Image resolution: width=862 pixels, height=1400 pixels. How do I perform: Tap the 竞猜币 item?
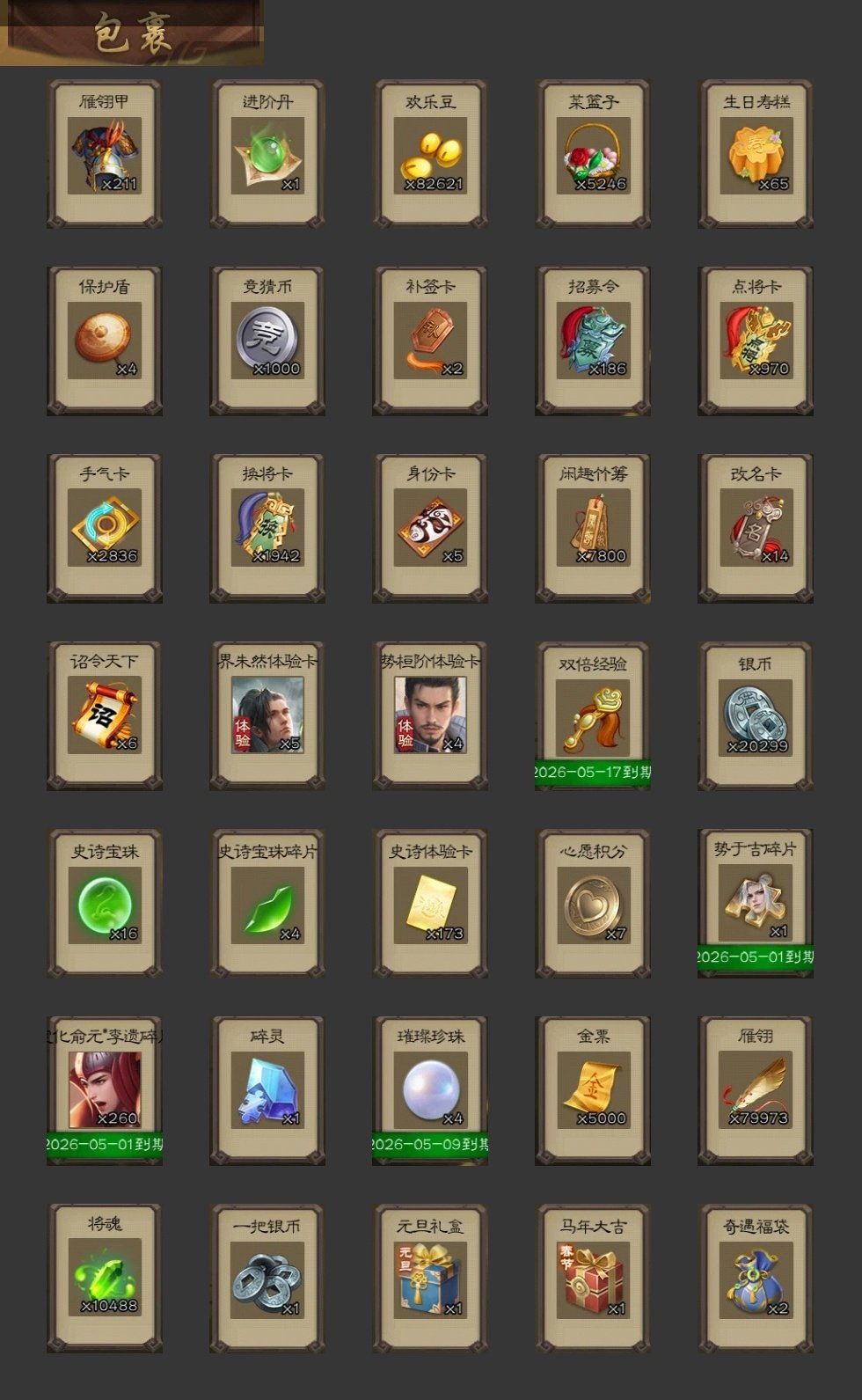tap(267, 341)
